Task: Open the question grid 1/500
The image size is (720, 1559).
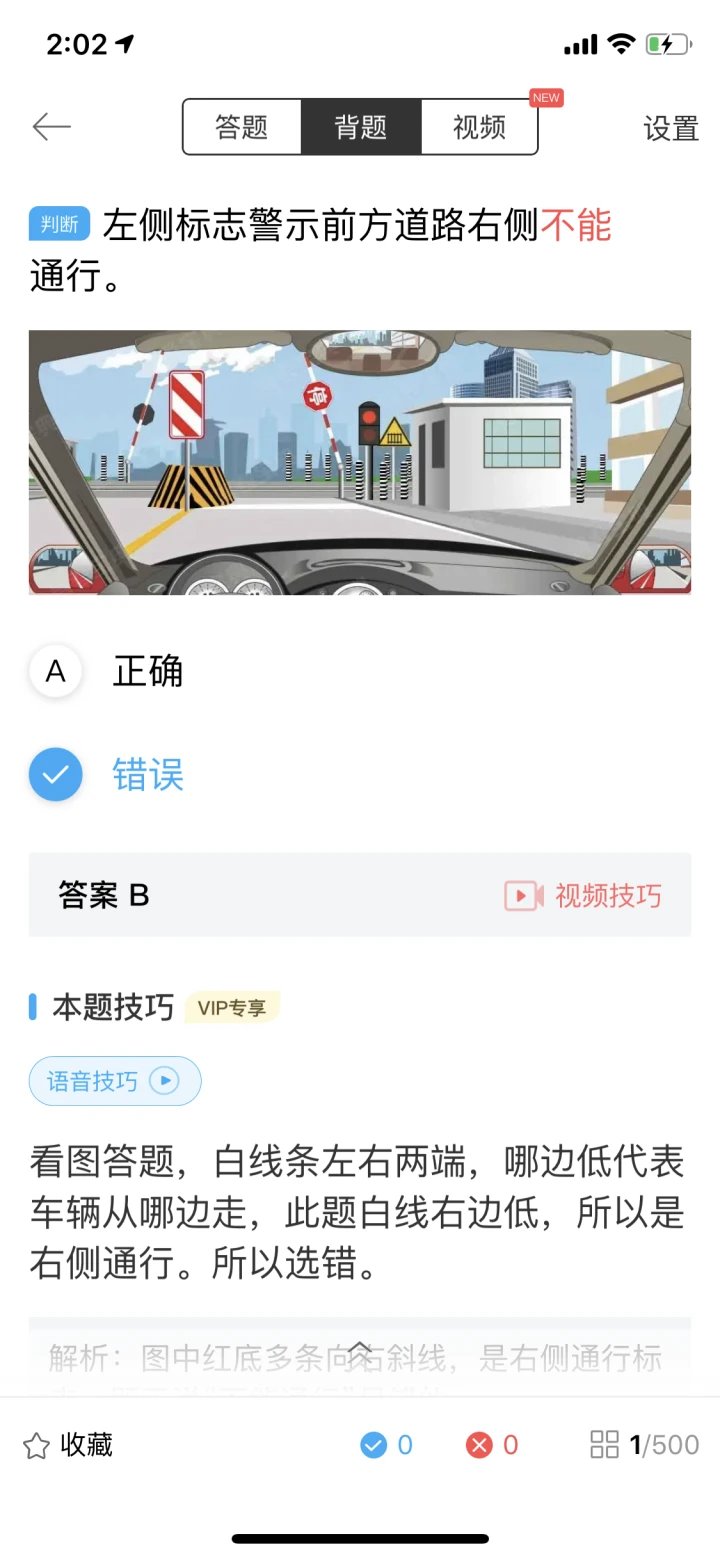Action: point(645,1445)
